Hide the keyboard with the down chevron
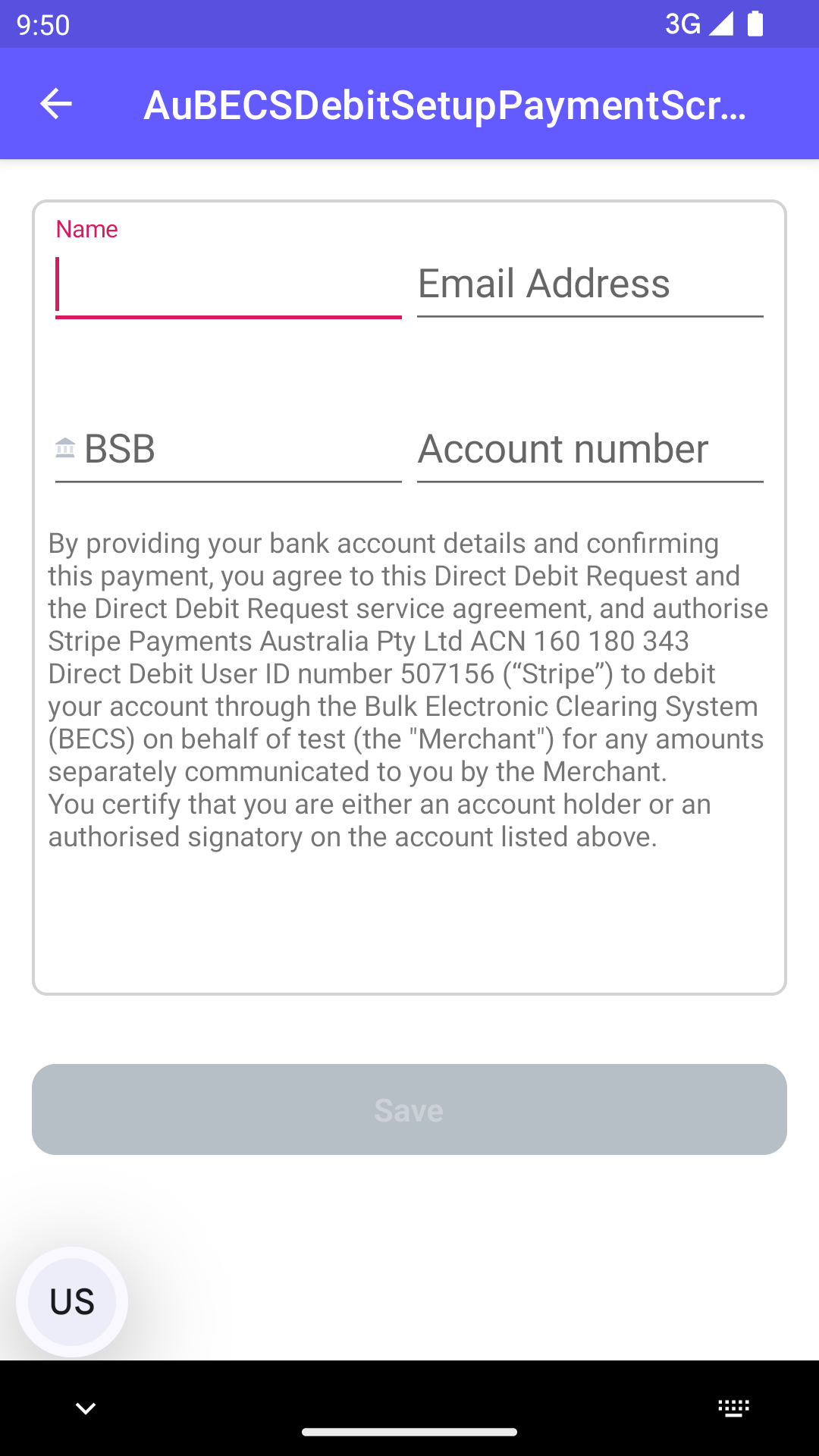This screenshot has height=1456, width=819. 86,1408
